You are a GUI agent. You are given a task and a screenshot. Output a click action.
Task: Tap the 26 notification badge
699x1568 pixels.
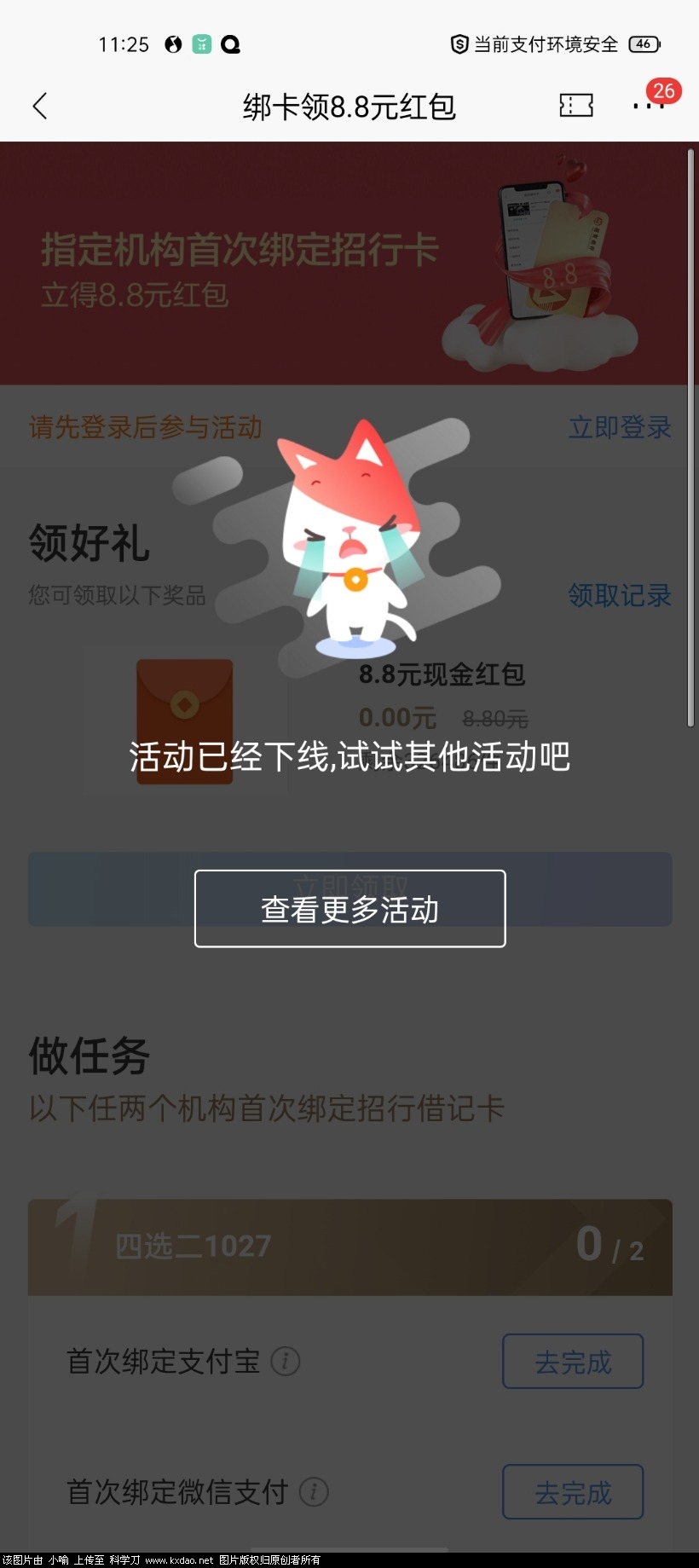pyautogui.click(x=664, y=92)
